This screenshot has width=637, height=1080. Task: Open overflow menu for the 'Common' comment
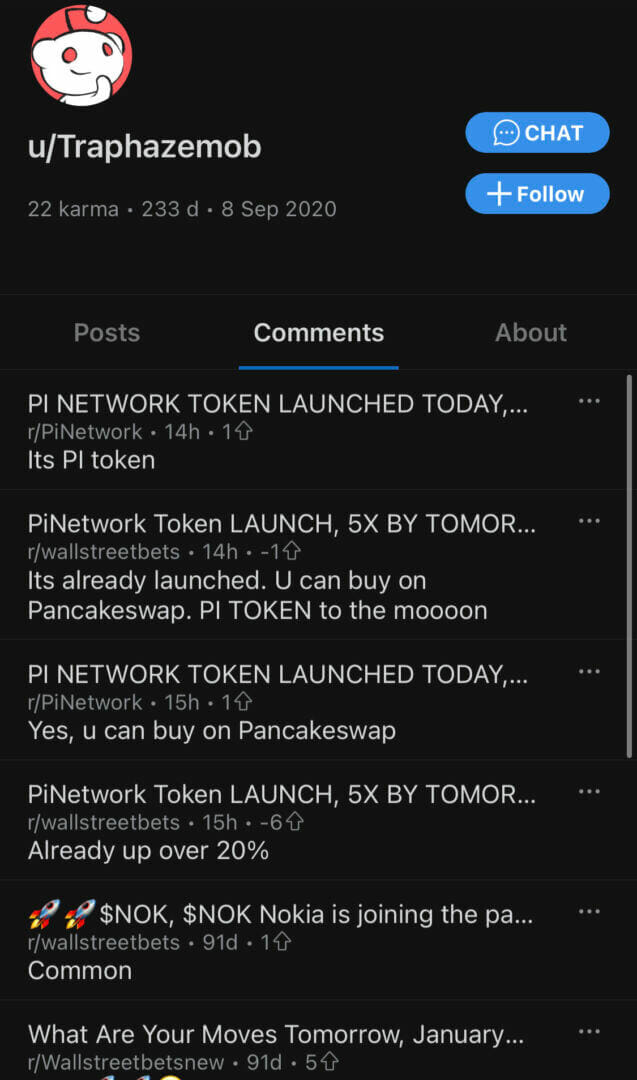[589, 911]
